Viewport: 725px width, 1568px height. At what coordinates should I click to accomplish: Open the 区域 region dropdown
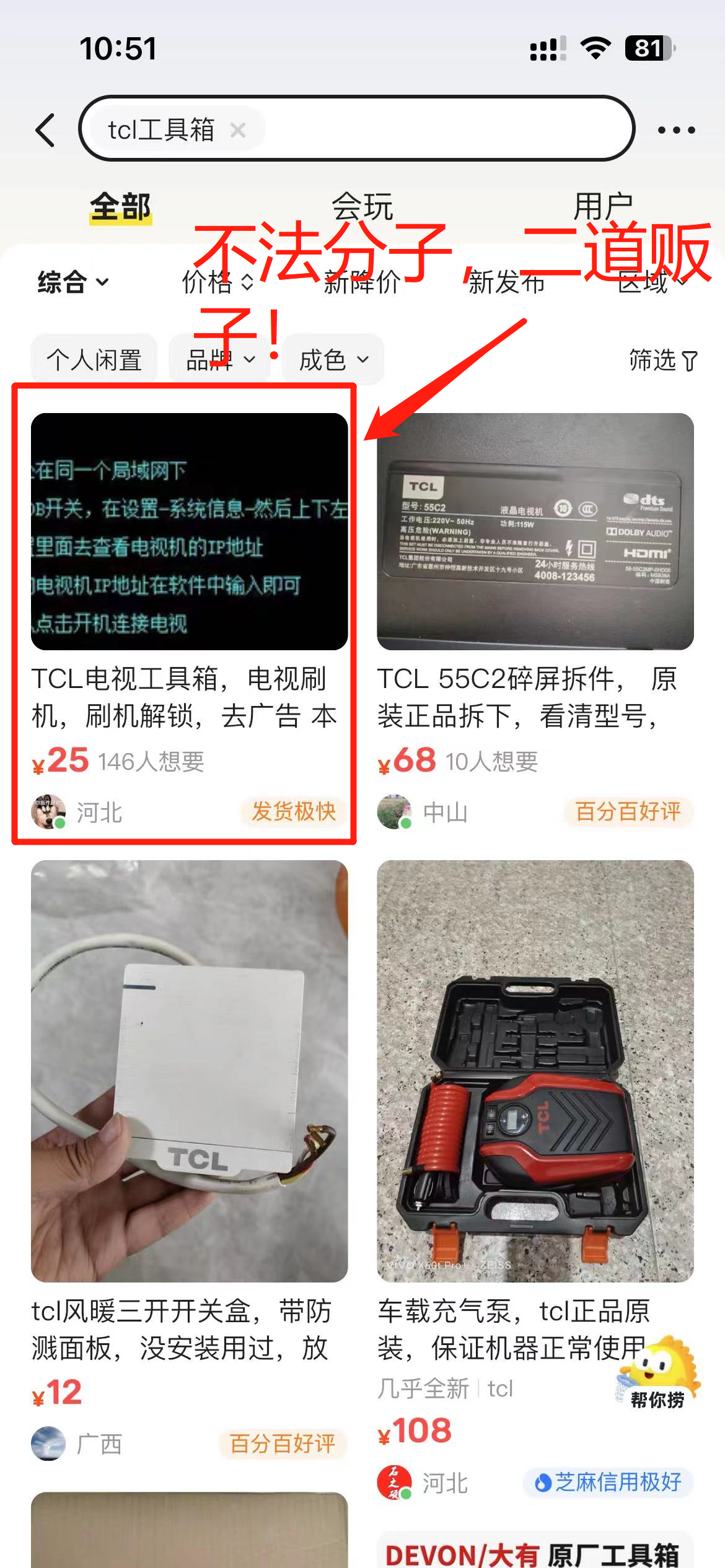651,282
